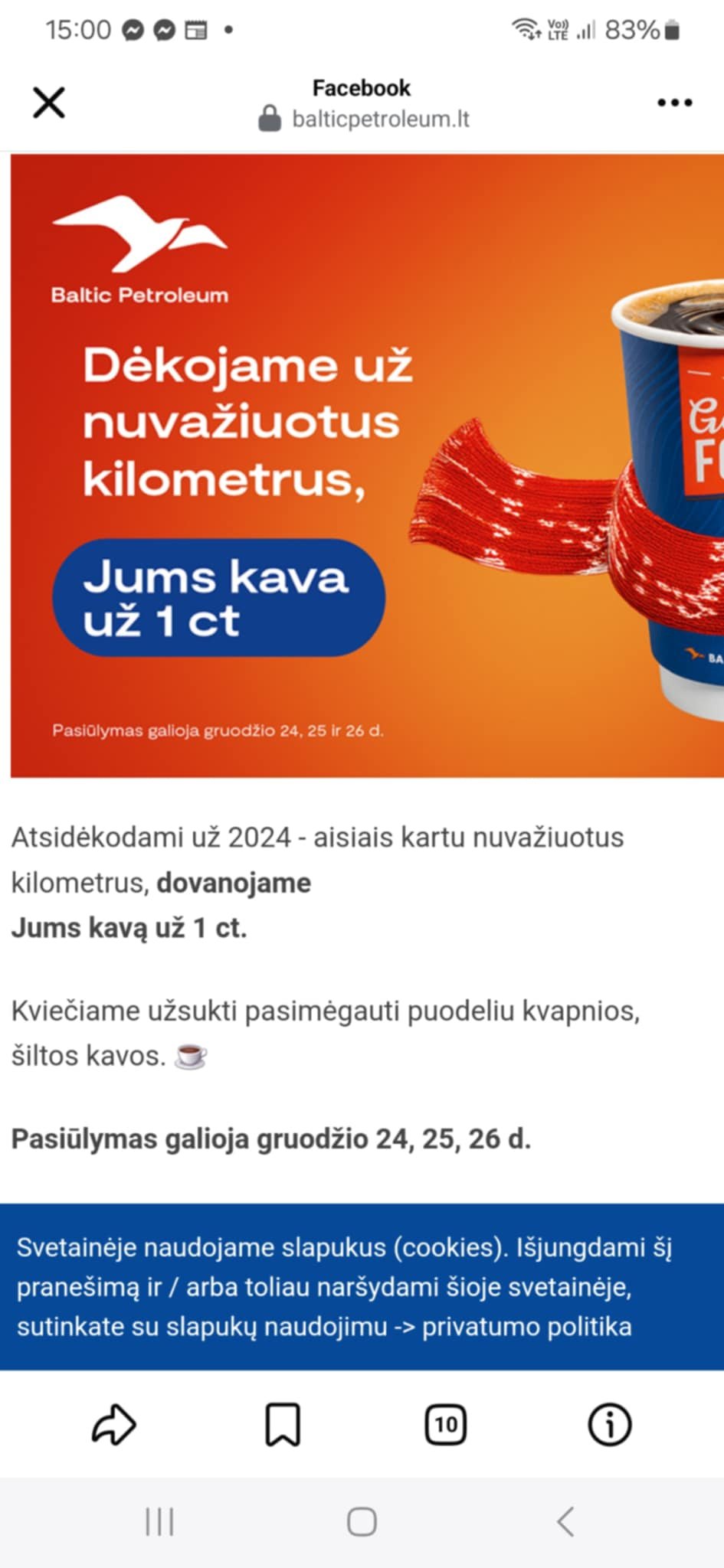Bookmark this page
The image size is (724, 1568).
tap(283, 1425)
